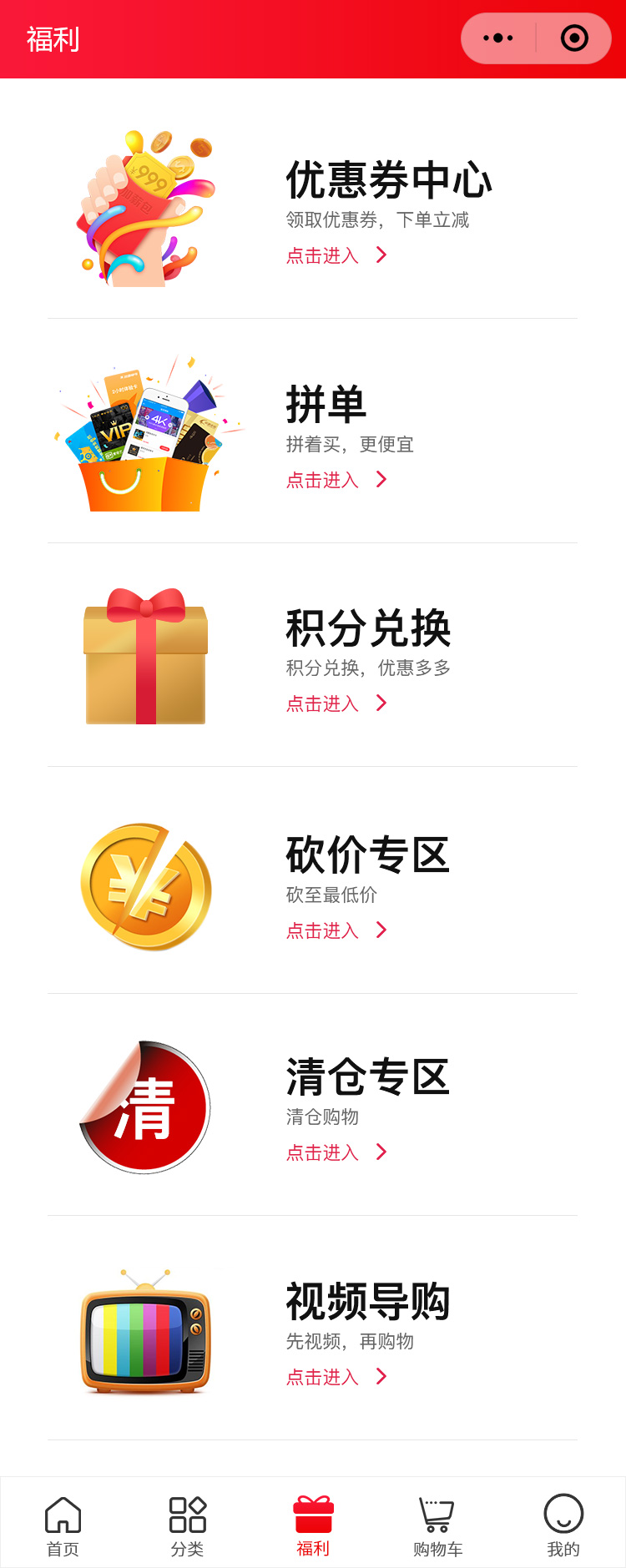Open the 积分兑换 points exchange section

[x=336, y=703]
